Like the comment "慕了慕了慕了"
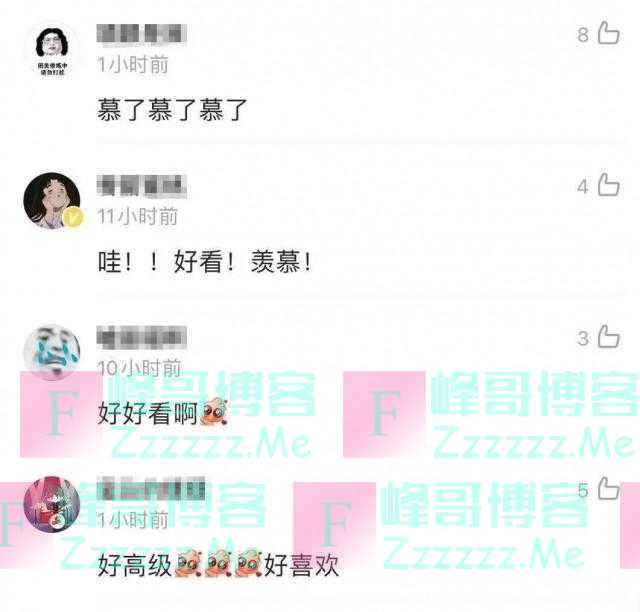This screenshot has height=612, width=640. pyautogui.click(x=608, y=35)
